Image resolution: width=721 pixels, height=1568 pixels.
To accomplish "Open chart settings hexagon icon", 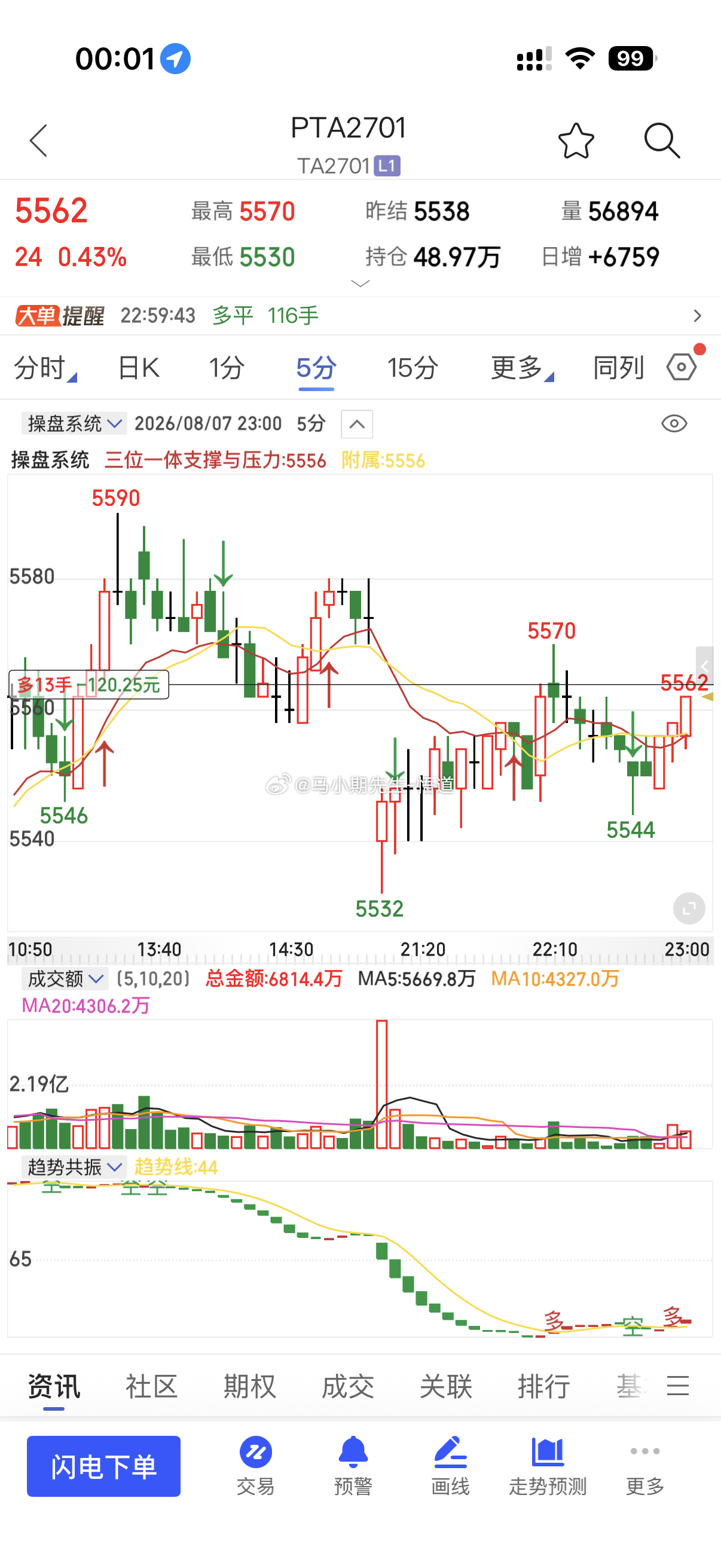I will click(682, 367).
